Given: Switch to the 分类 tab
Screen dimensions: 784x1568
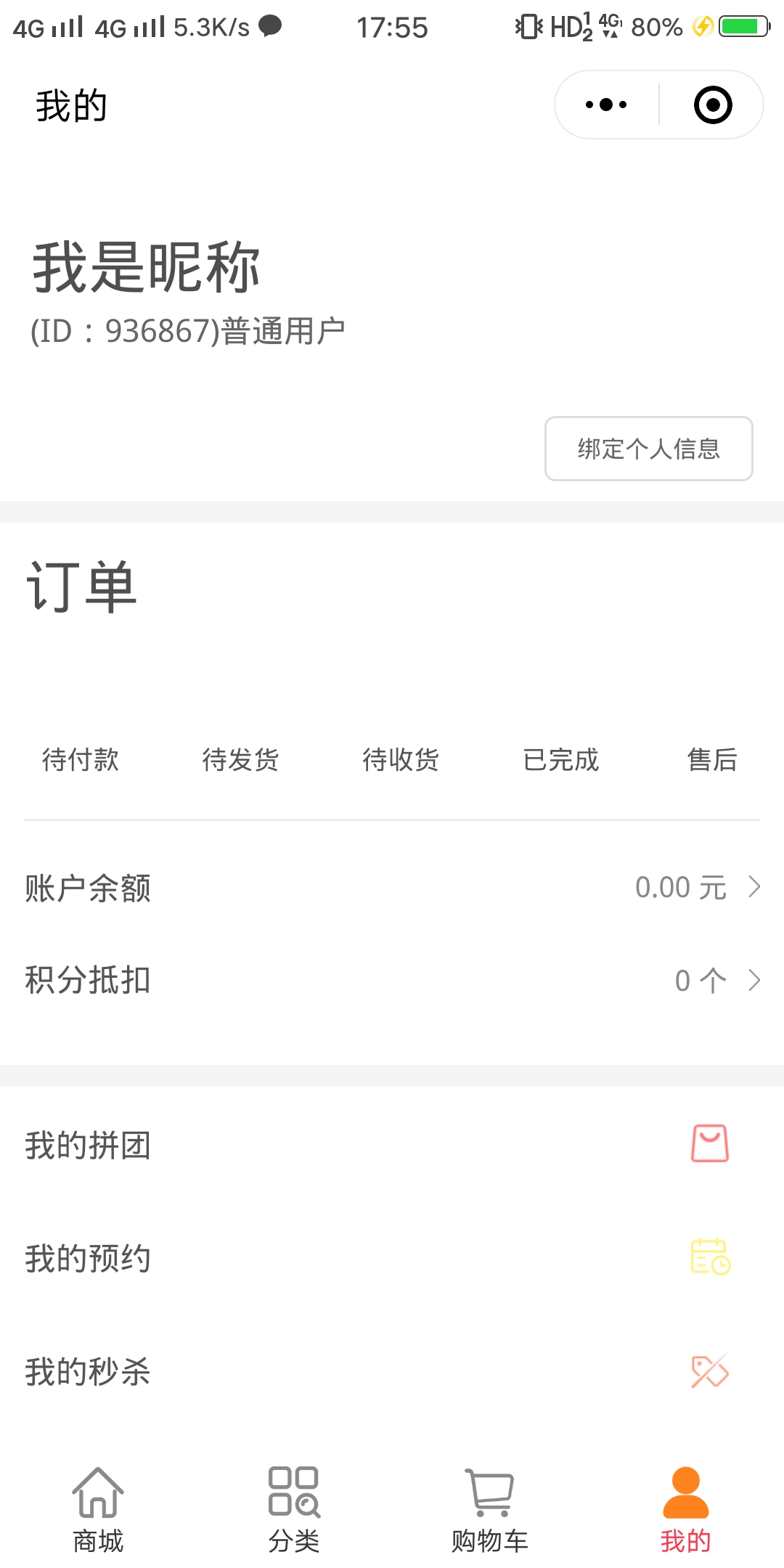Looking at the screenshot, I should (x=294, y=1510).
